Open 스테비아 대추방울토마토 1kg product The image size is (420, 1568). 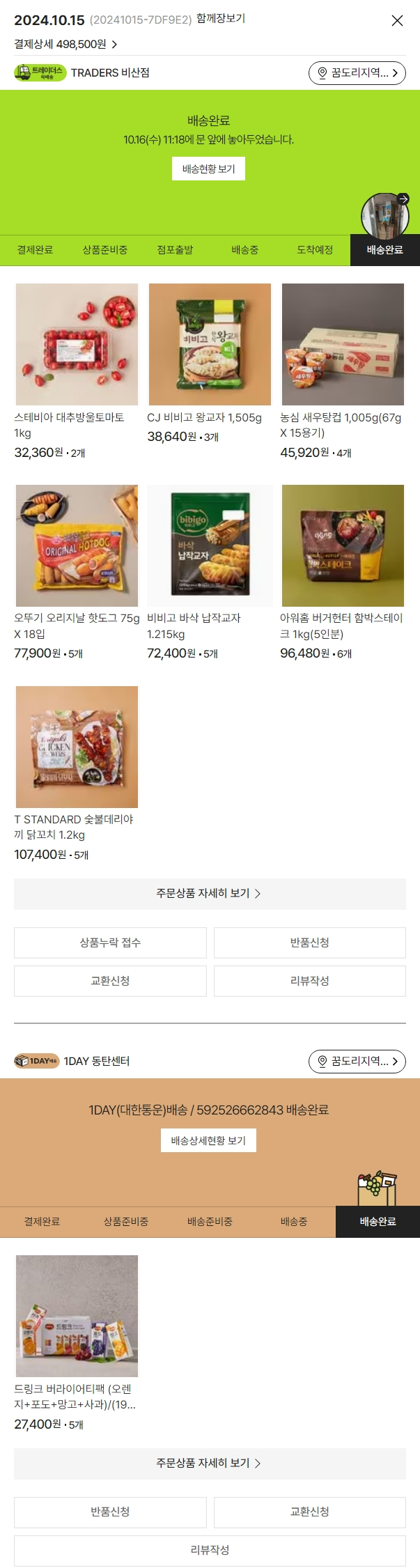77,344
